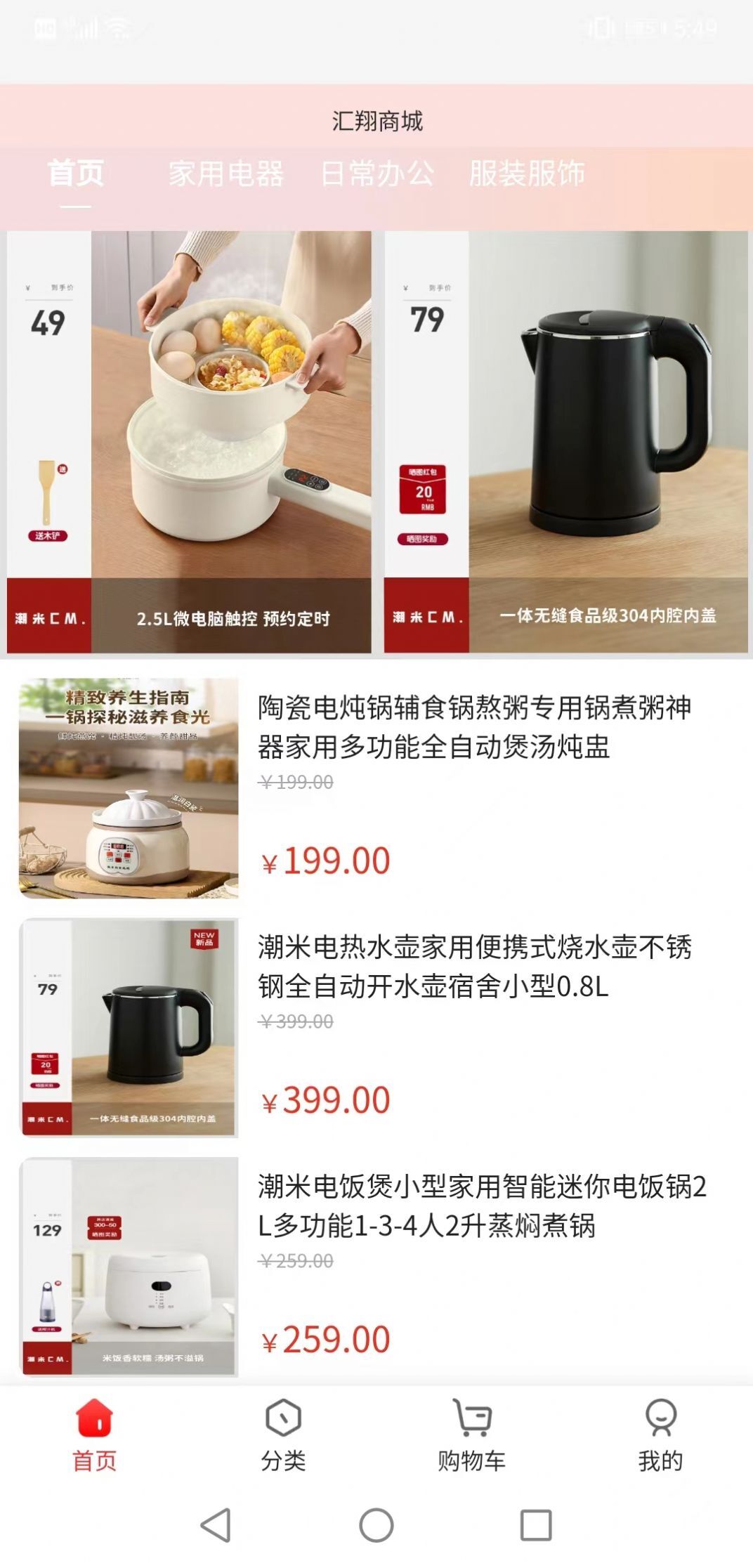Tap the 汇翔商城 title bar
This screenshot has height=1568, width=753.
(376, 119)
